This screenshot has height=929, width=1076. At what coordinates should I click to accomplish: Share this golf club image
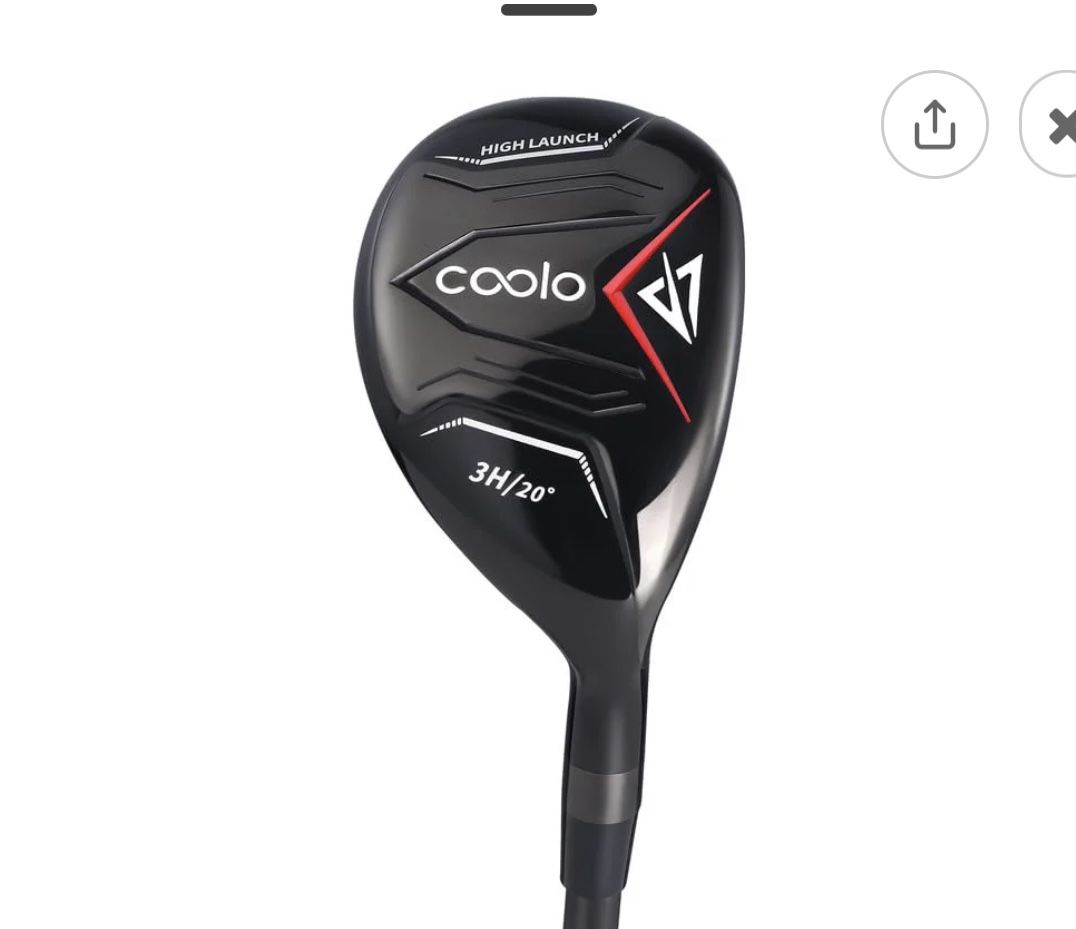(934, 125)
